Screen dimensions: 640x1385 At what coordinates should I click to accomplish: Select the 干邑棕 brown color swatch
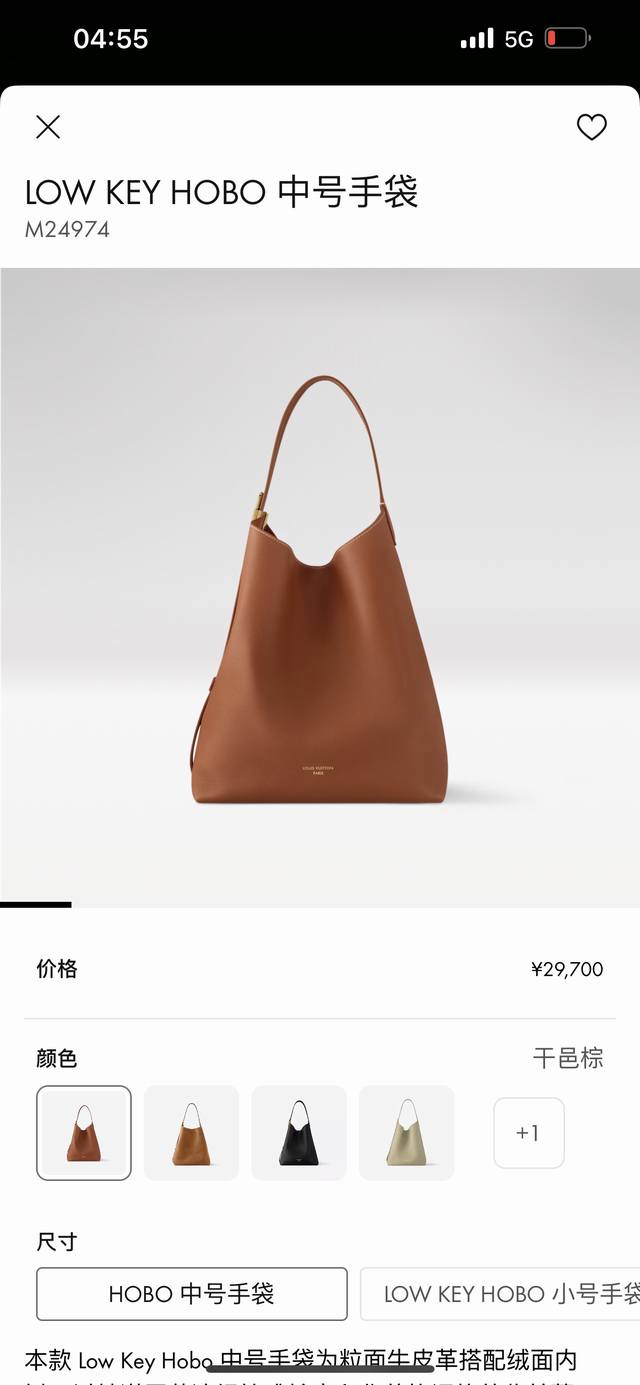84,1132
